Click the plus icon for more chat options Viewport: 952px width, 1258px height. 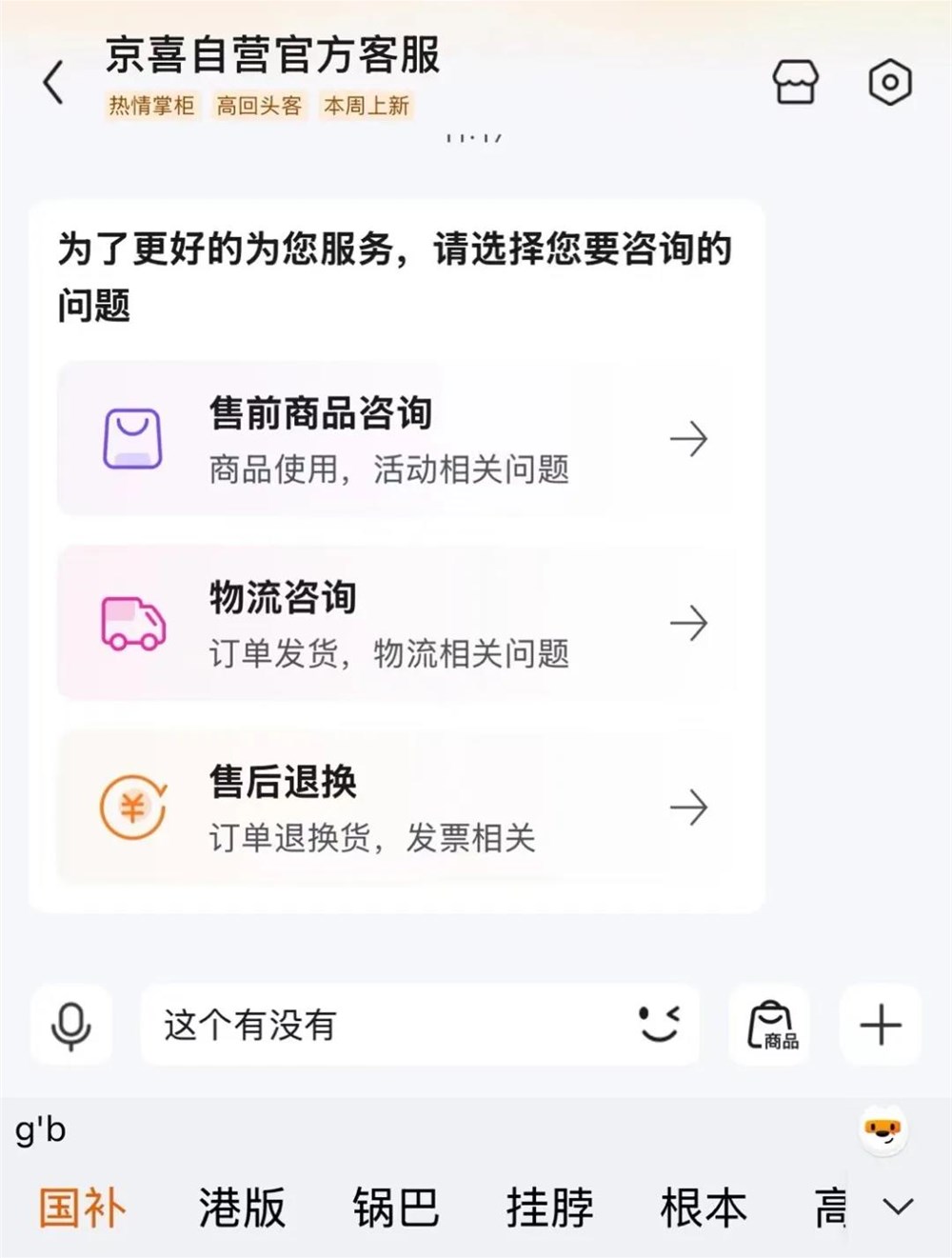pos(880,1026)
